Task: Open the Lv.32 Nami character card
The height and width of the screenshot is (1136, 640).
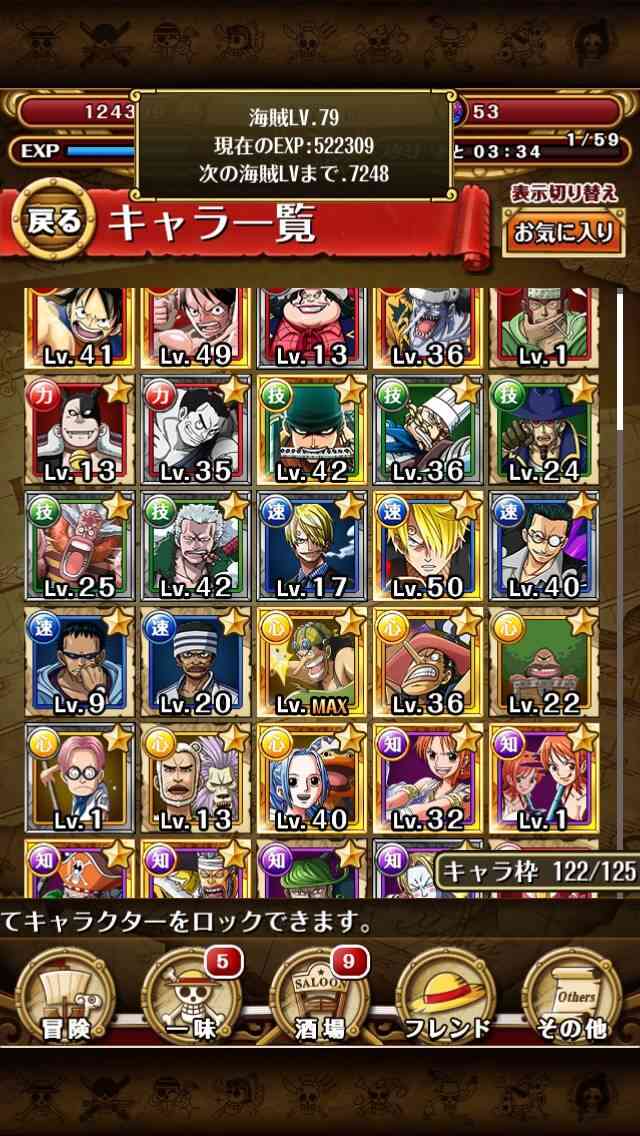Action: (428, 777)
